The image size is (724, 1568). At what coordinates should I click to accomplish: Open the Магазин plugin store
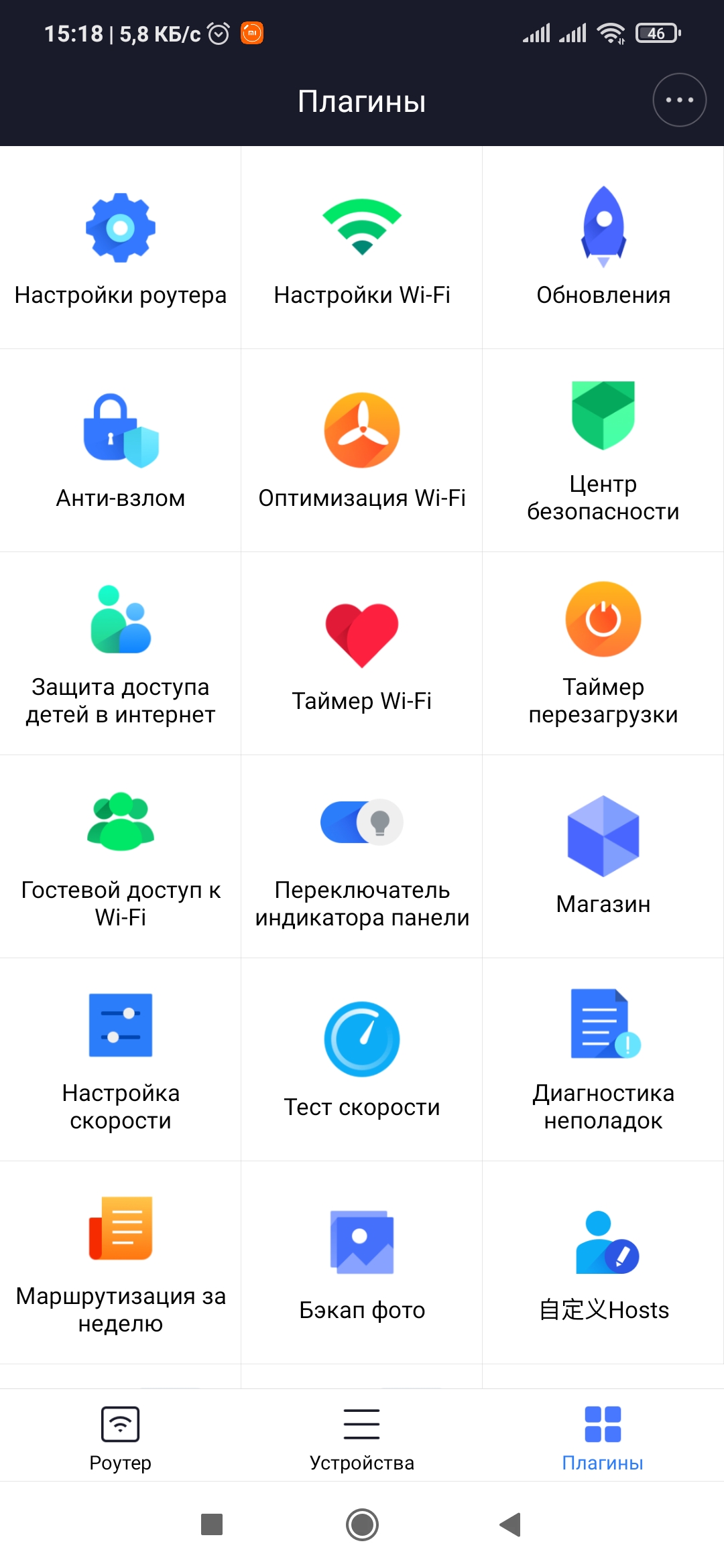(x=603, y=856)
